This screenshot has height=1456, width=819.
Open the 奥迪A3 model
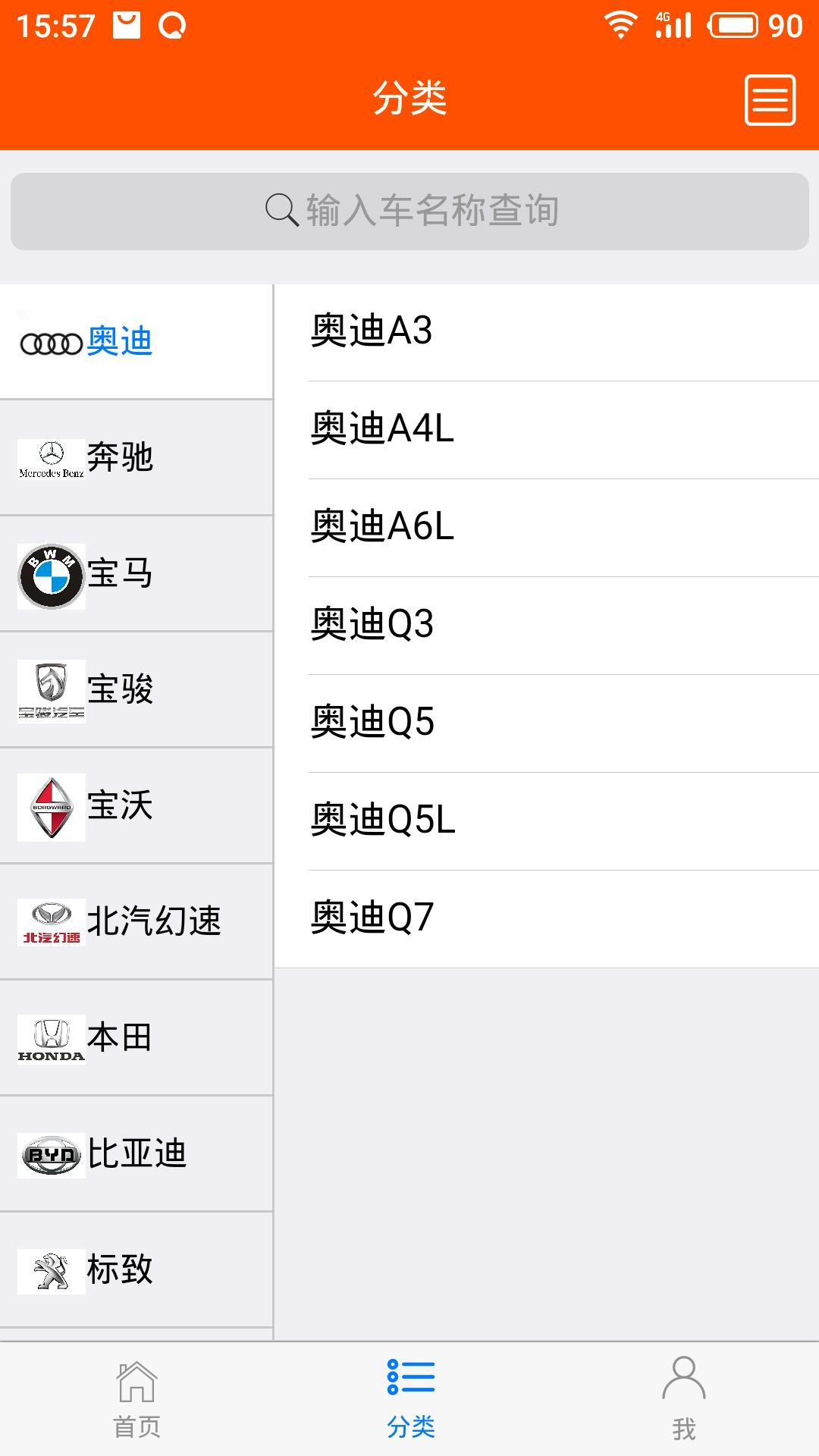tap(546, 331)
